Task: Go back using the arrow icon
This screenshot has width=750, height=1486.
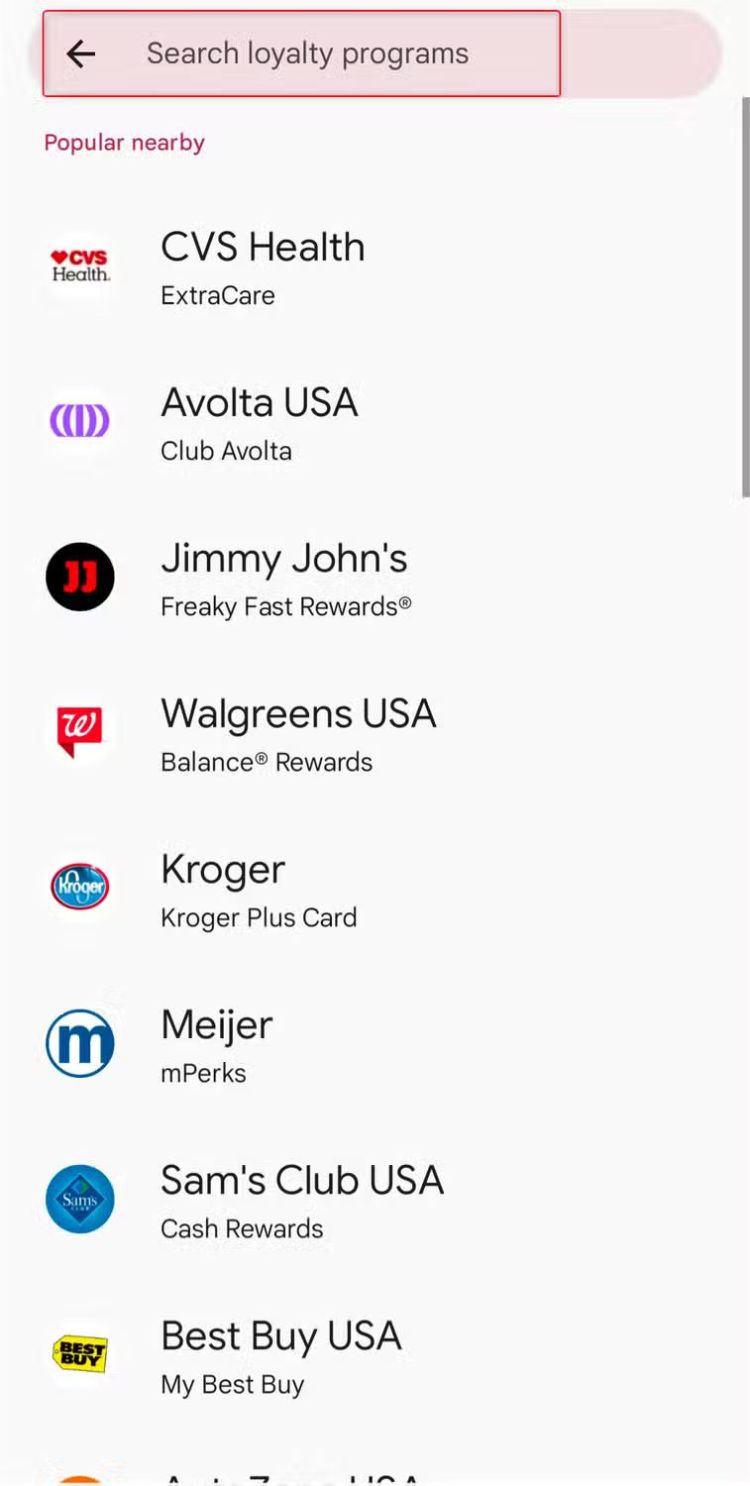Action: tap(81, 54)
